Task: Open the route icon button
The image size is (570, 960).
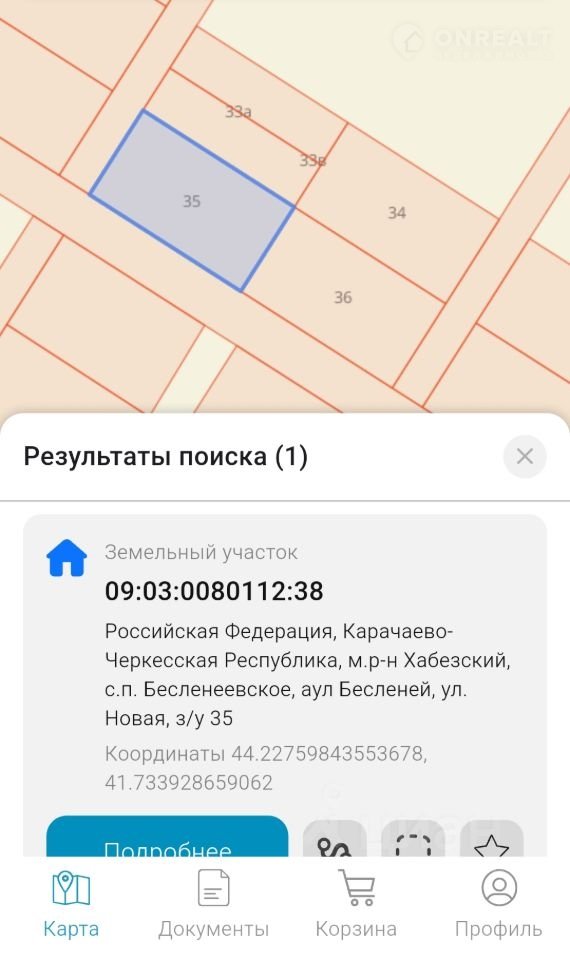Action: pyautogui.click(x=335, y=838)
